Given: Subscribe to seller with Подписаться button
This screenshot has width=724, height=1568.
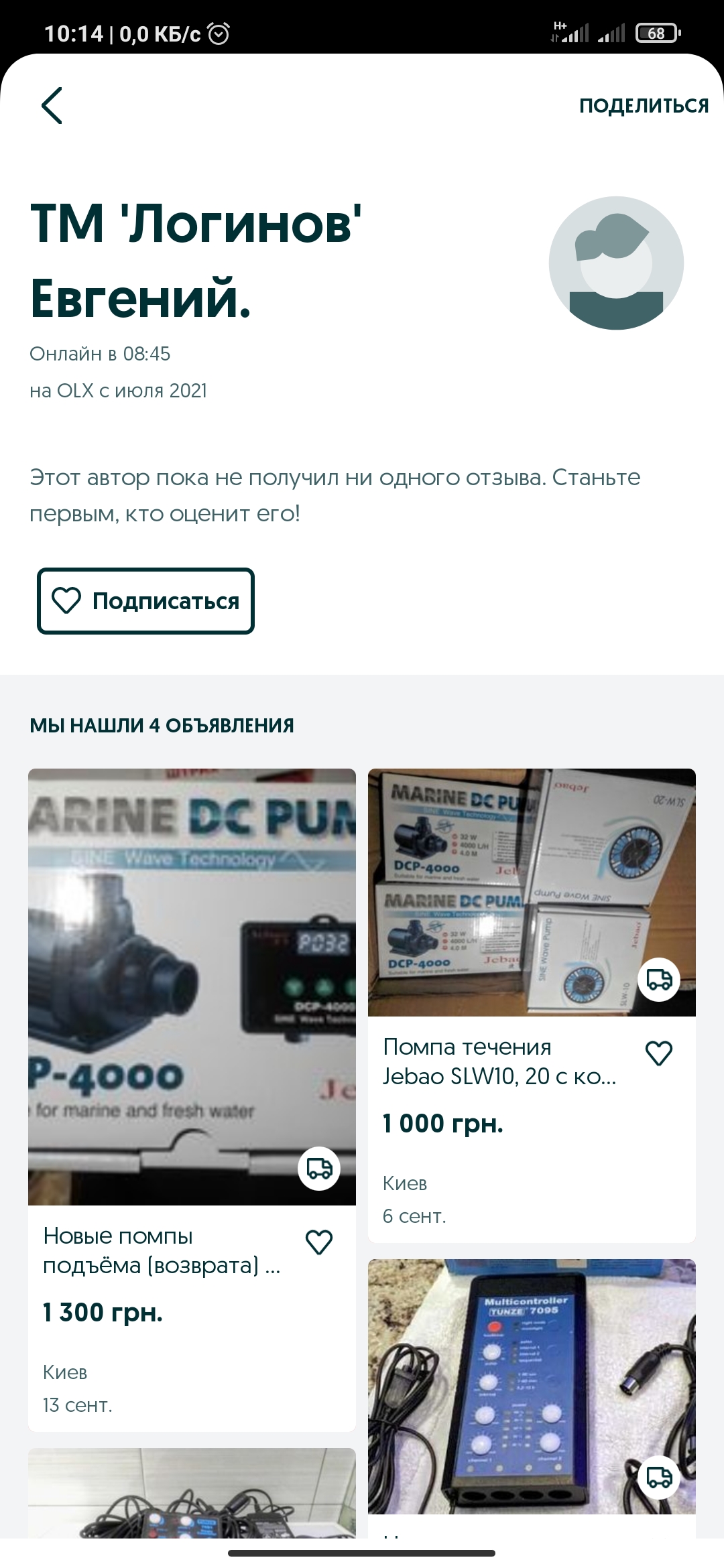Looking at the screenshot, I should [145, 601].
